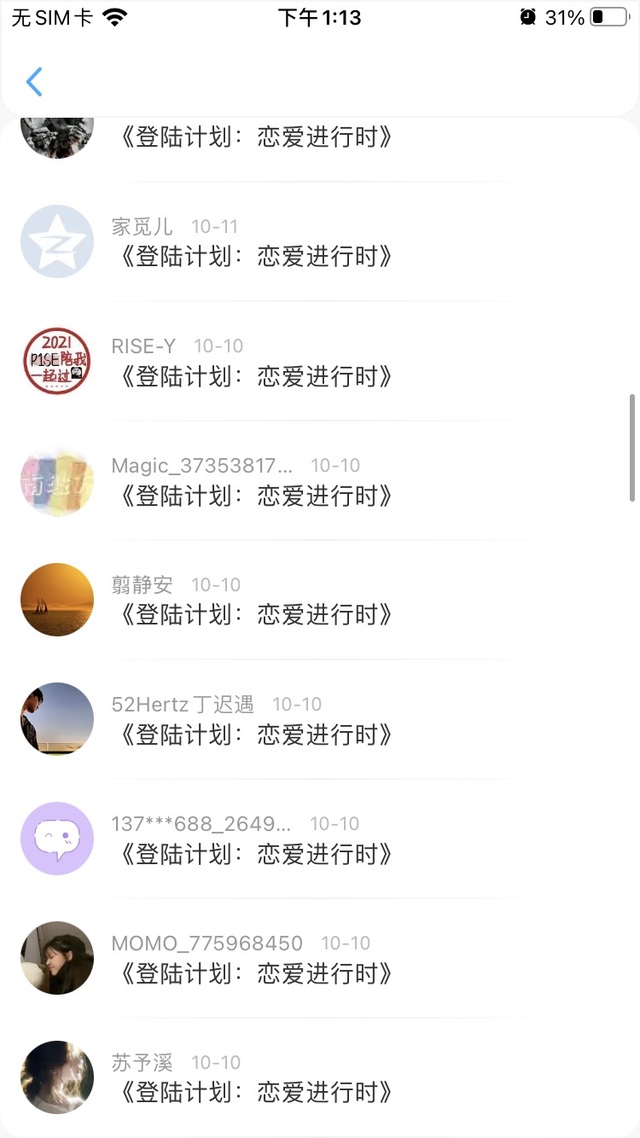Go back using the top-left arrow

click(35, 82)
